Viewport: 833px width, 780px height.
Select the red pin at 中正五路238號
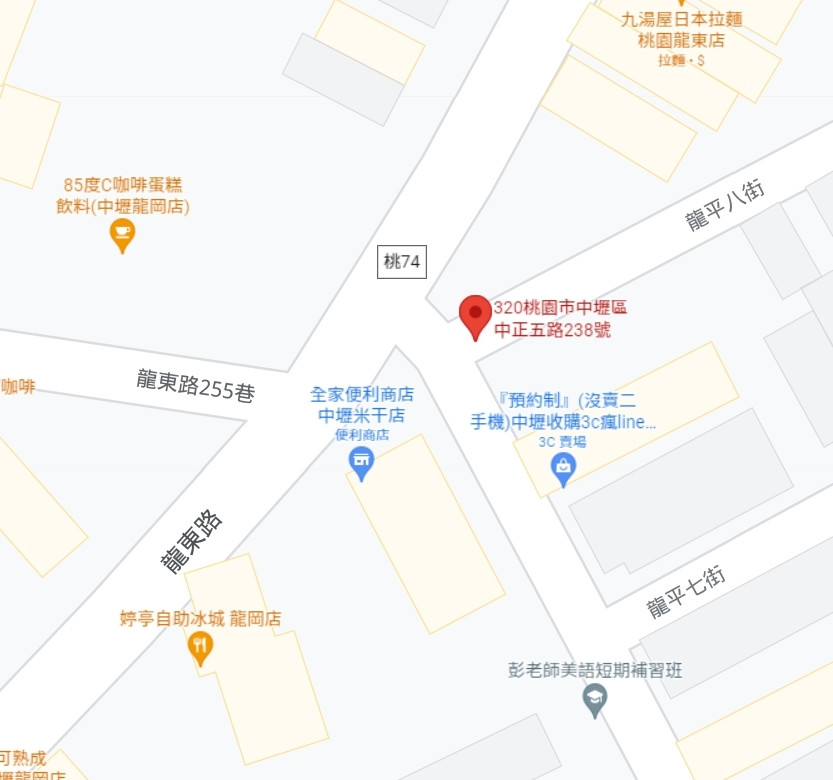point(475,315)
